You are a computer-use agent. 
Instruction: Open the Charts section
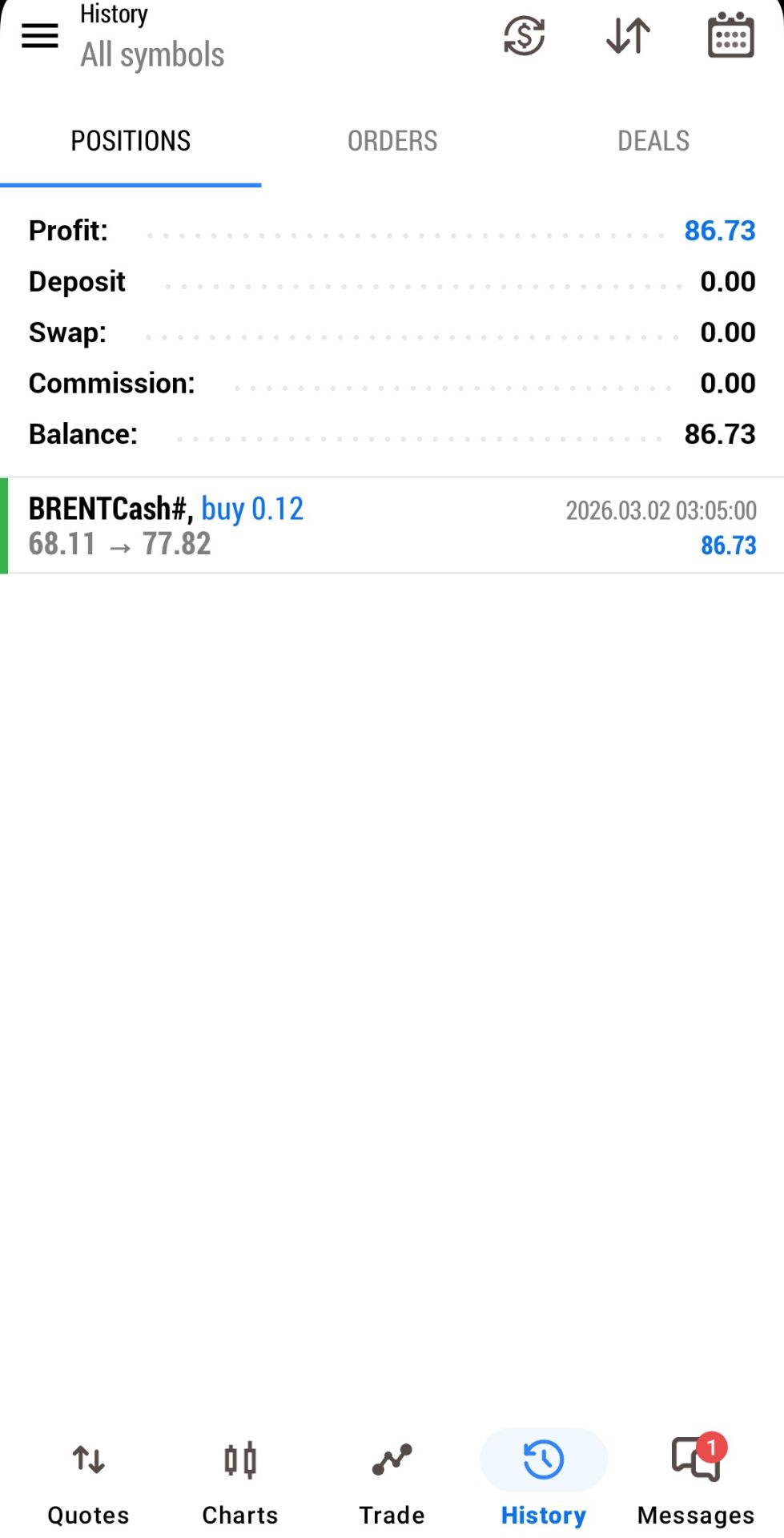pos(239,1480)
